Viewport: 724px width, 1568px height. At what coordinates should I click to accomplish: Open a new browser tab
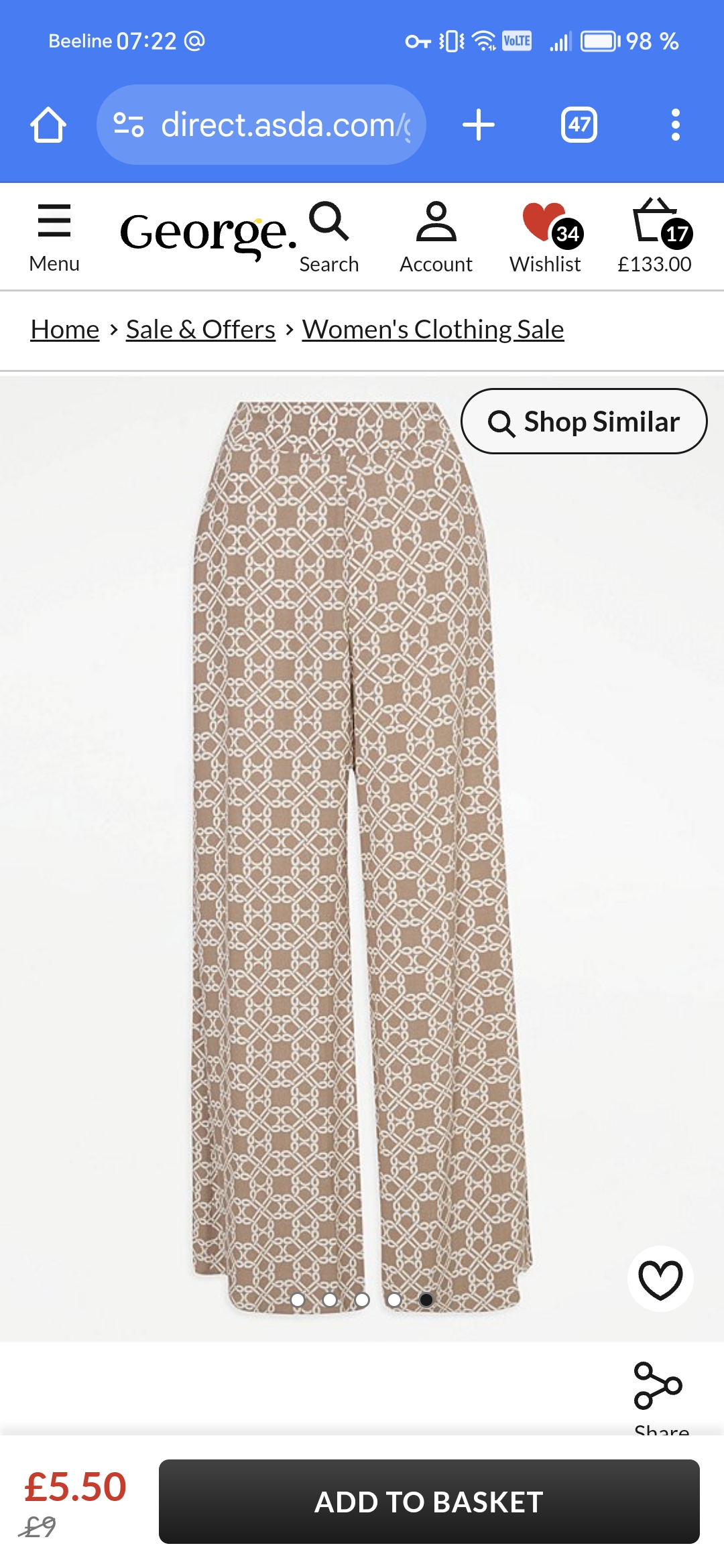(479, 125)
